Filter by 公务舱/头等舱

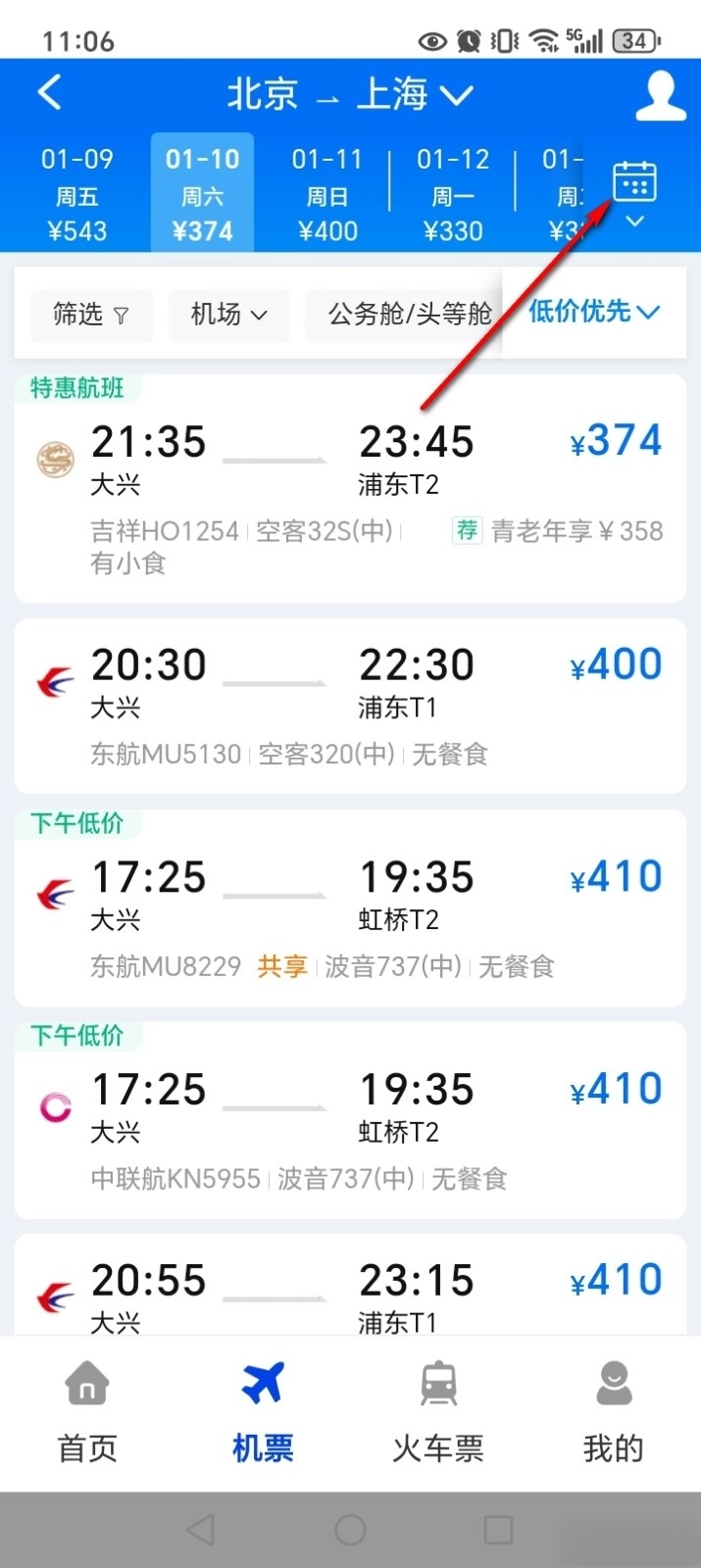pos(409,315)
